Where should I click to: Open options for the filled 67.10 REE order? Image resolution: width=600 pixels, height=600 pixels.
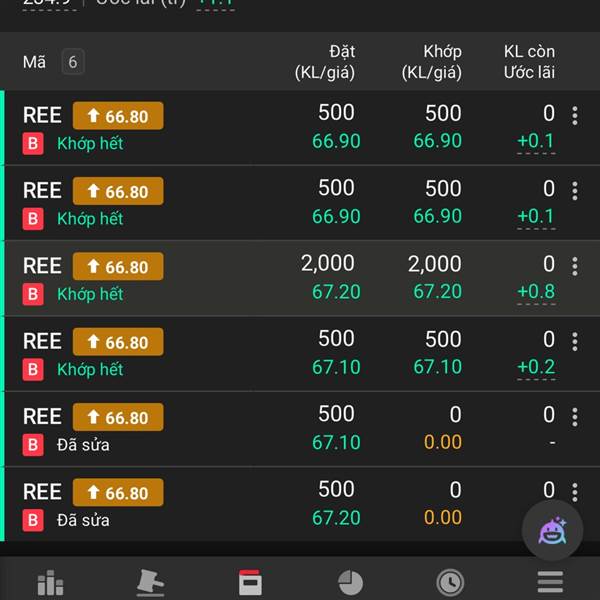(x=575, y=342)
